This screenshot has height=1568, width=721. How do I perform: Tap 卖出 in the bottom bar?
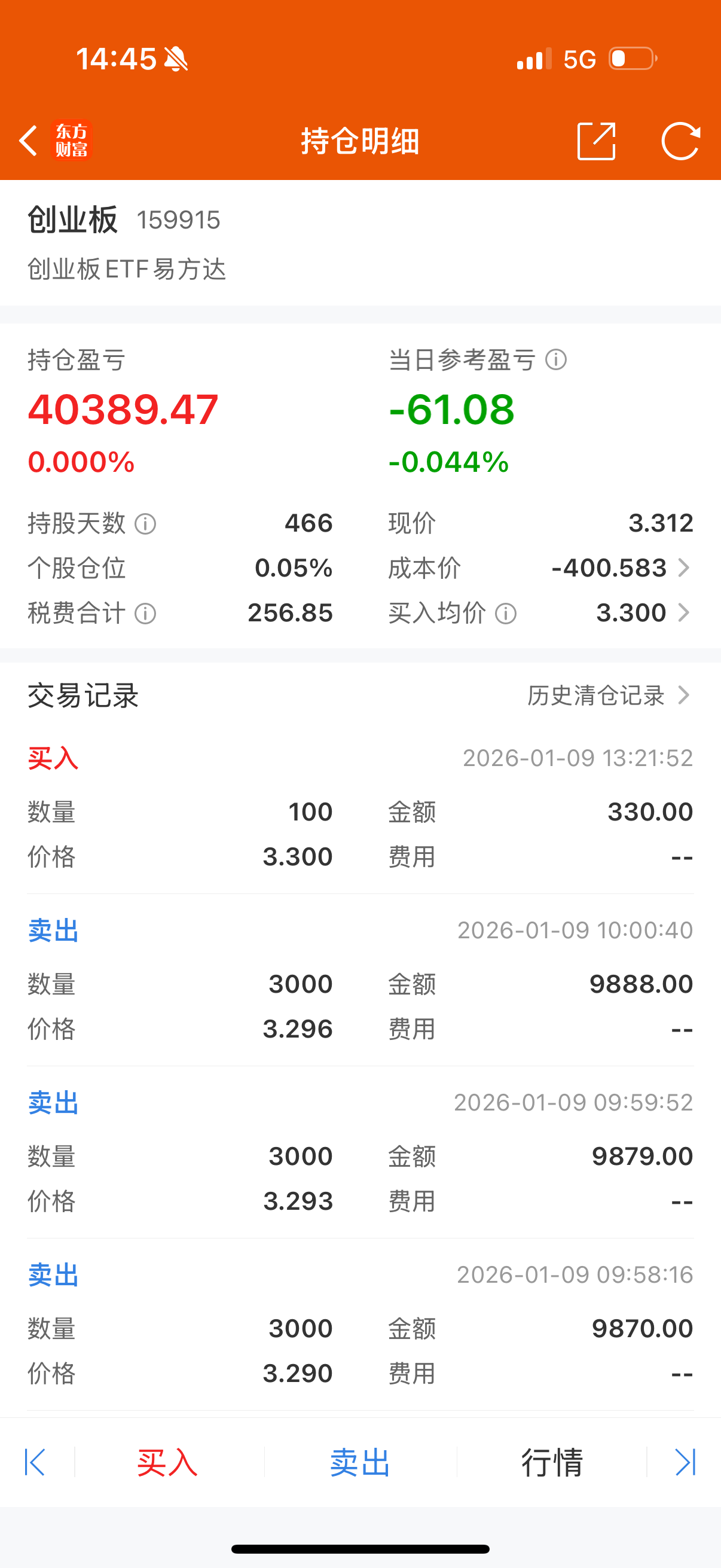(360, 1462)
